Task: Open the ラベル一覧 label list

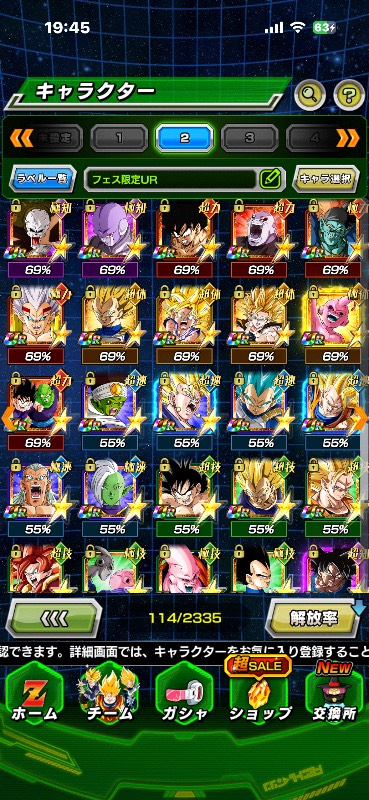Action: (42, 179)
